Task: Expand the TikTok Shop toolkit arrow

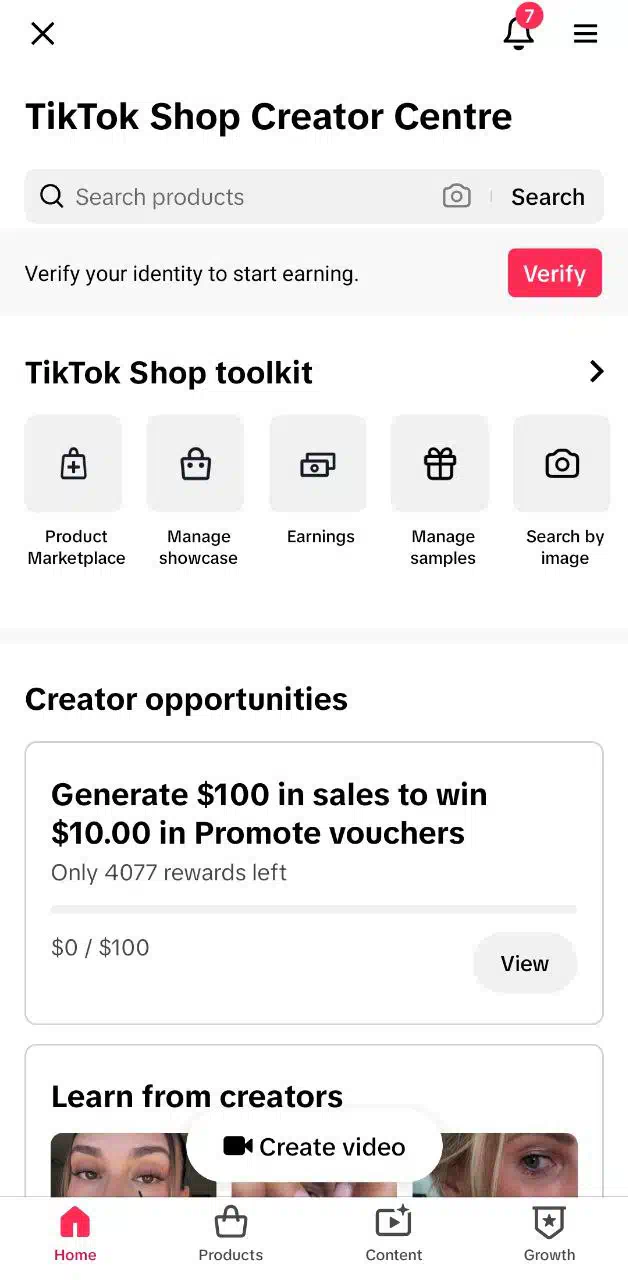Action: [596, 372]
